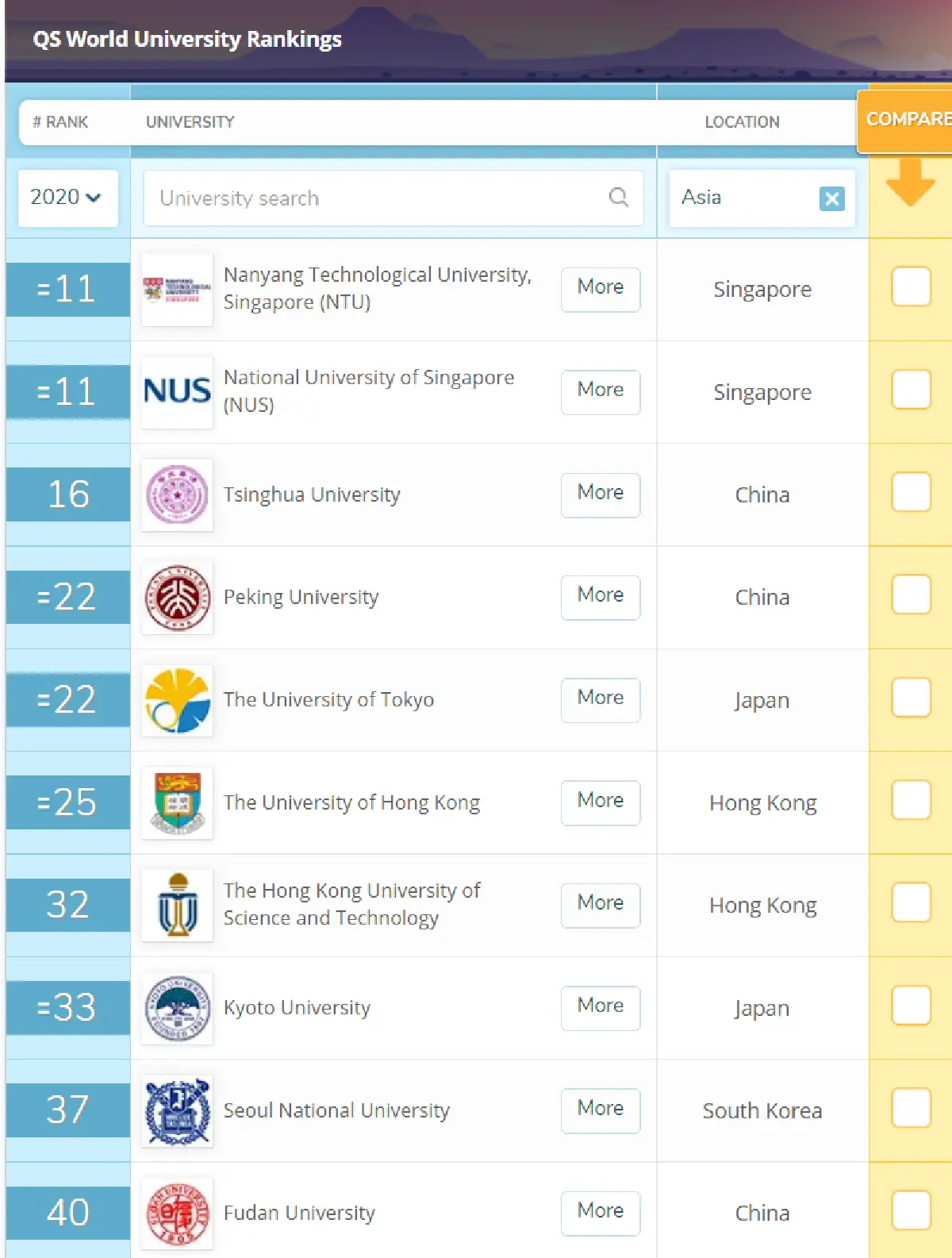Tick the compare checkbox for Fudan University
This screenshot has height=1258, width=952.
pyautogui.click(x=909, y=1212)
